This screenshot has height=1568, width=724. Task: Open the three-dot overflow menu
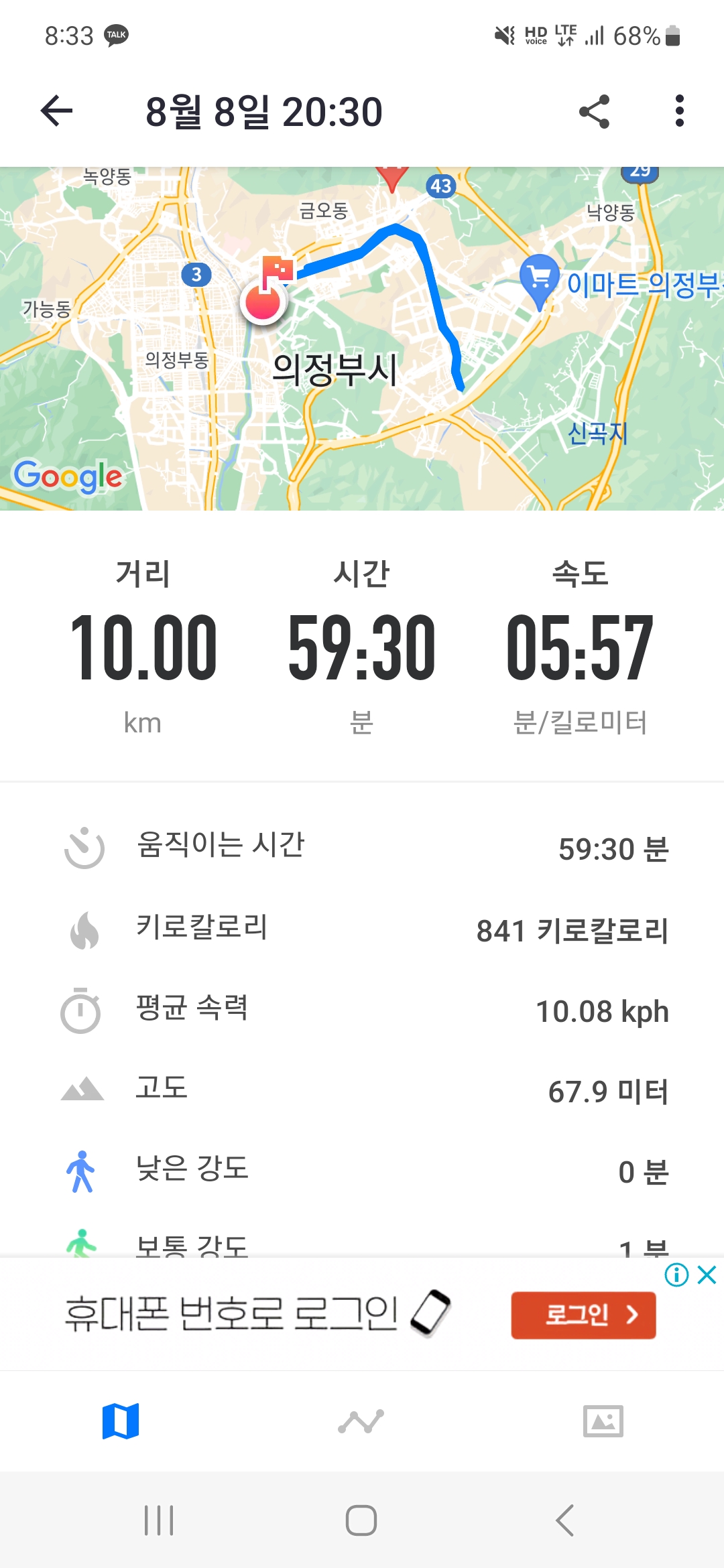[x=679, y=111]
